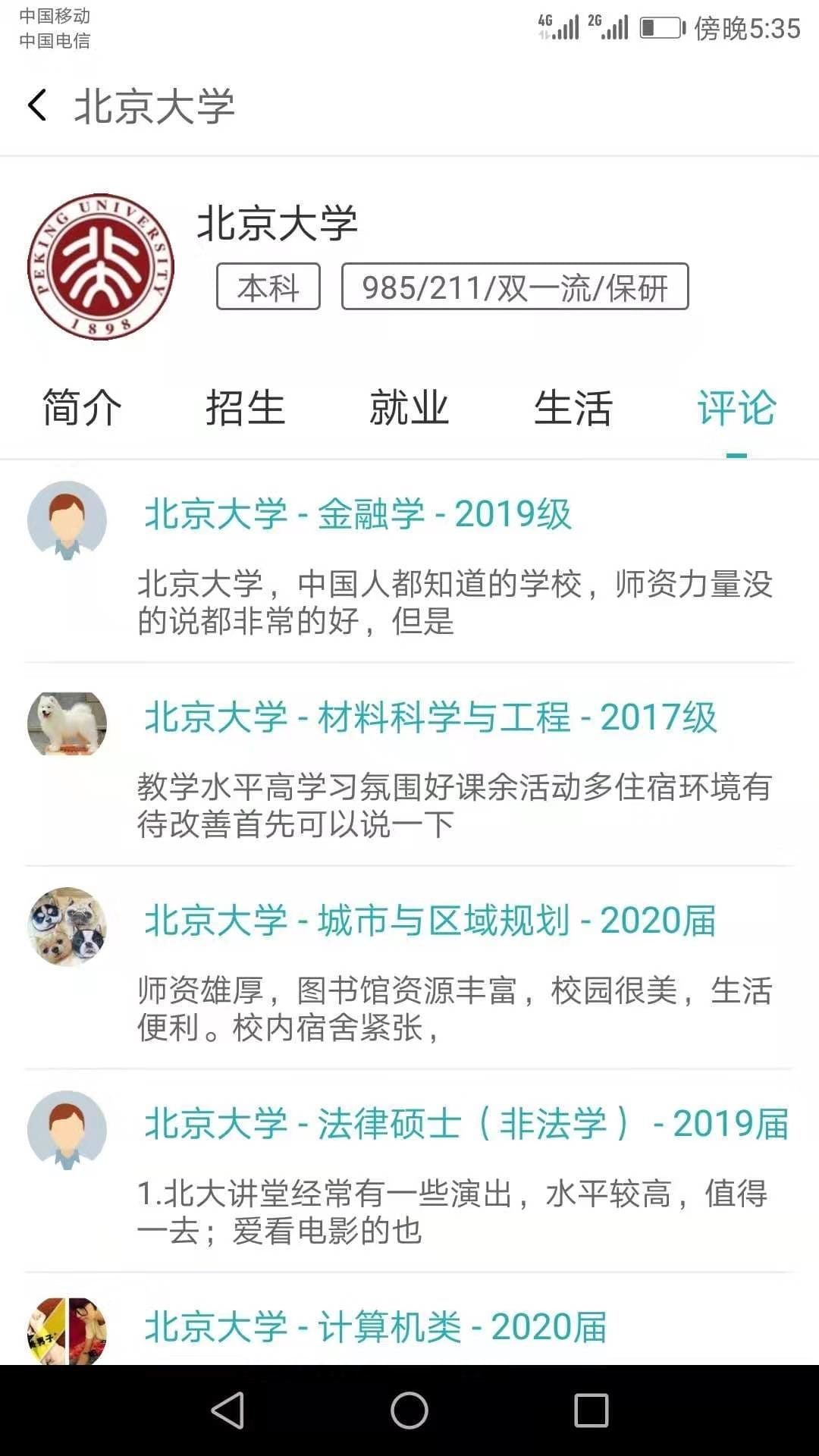Image resolution: width=819 pixels, height=1456 pixels.
Task: Open the 北京大学 - 金融学 - 2019级 review
Action: [356, 514]
